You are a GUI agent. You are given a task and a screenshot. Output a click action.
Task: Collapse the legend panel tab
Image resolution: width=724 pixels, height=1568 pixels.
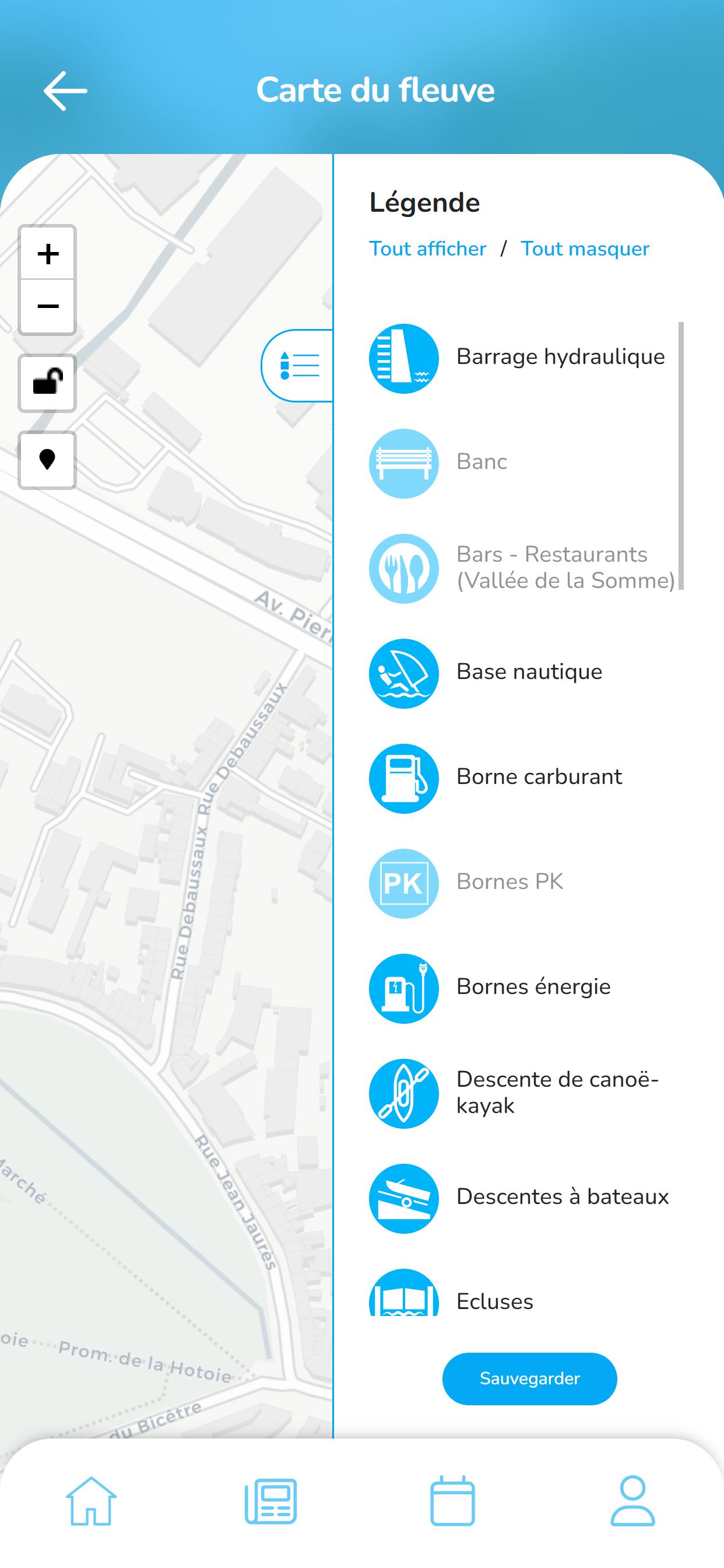coord(297,365)
